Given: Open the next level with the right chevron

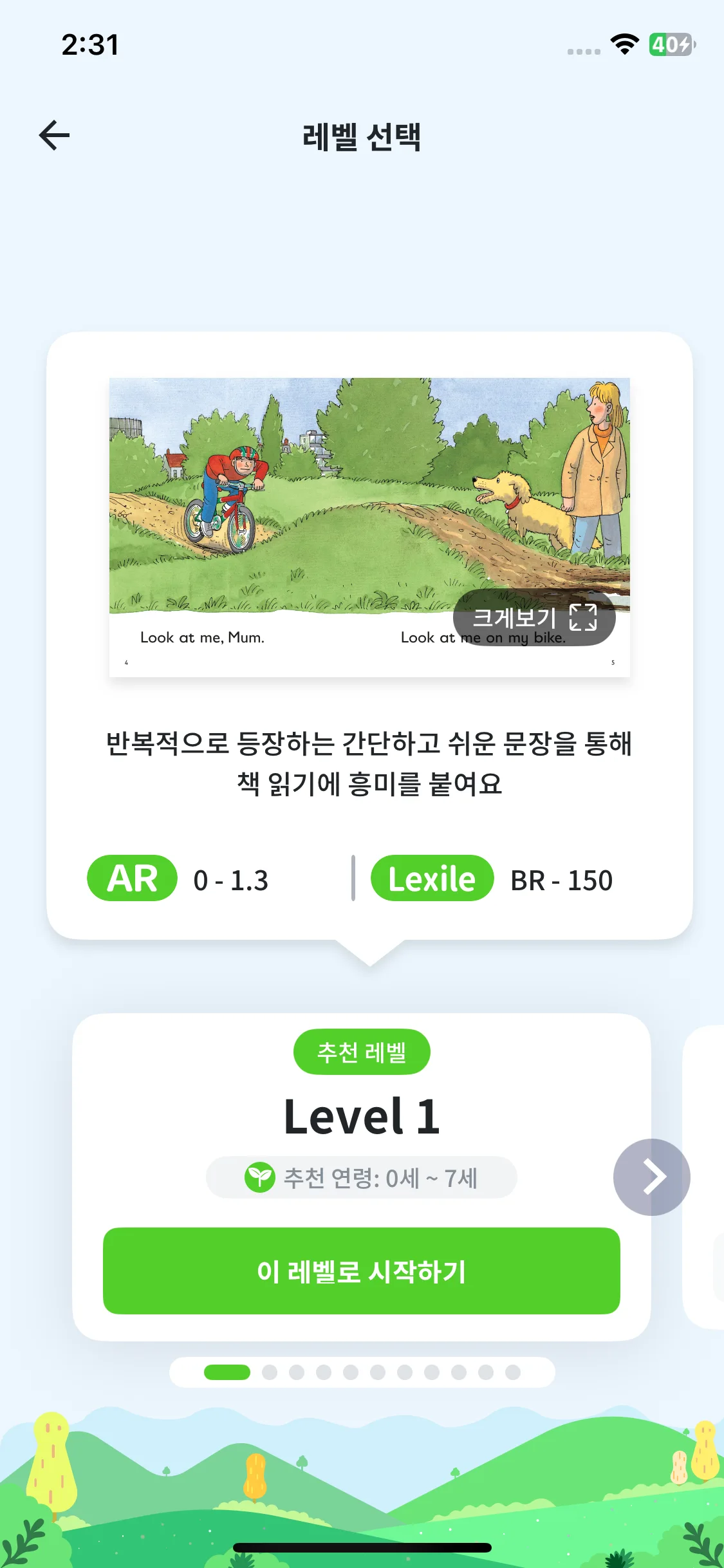Looking at the screenshot, I should tap(653, 1176).
